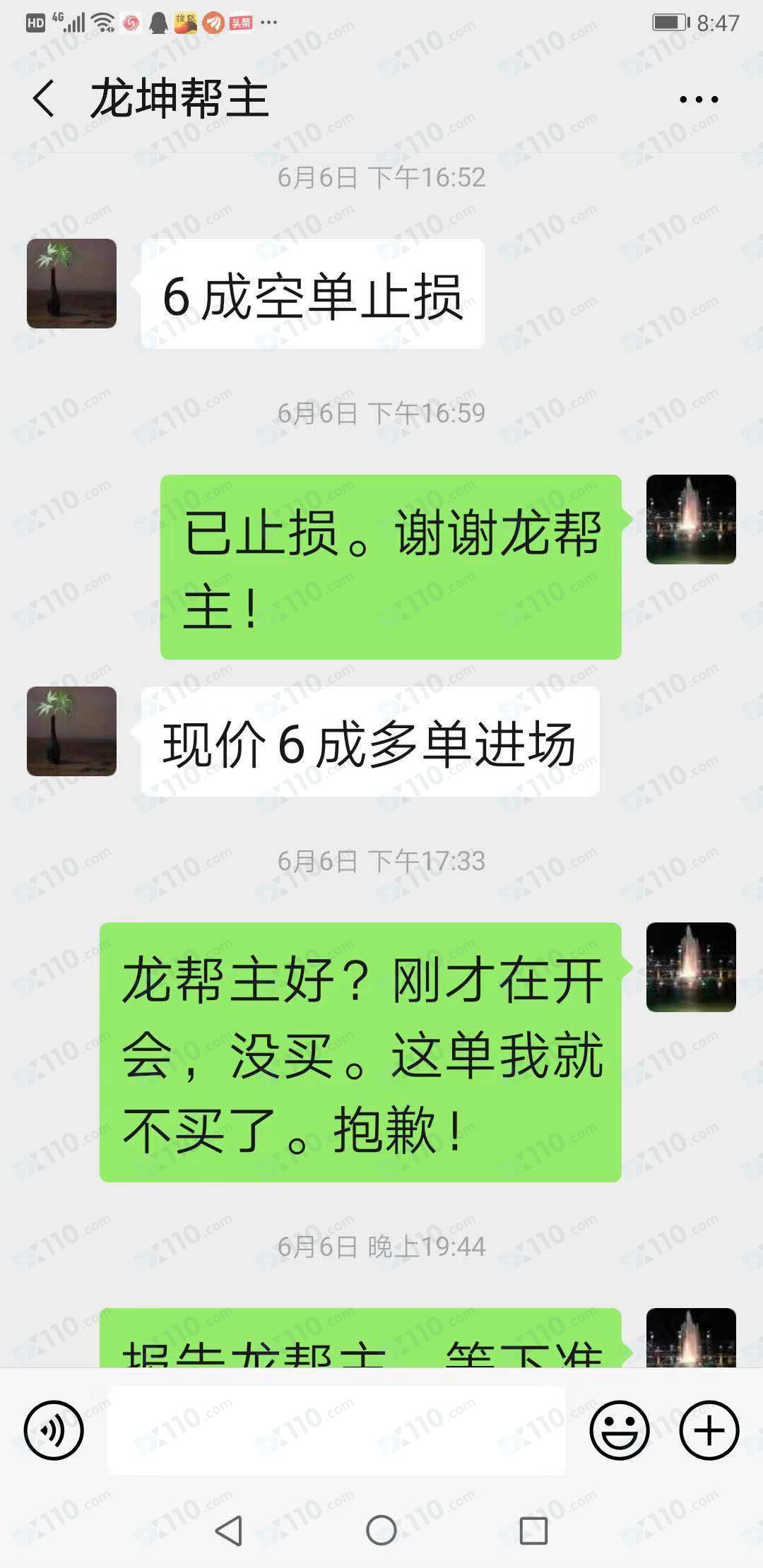763x1568 pixels.
Task: Open own avatar beside 刚才在开会 message
Action: pyautogui.click(x=691, y=967)
